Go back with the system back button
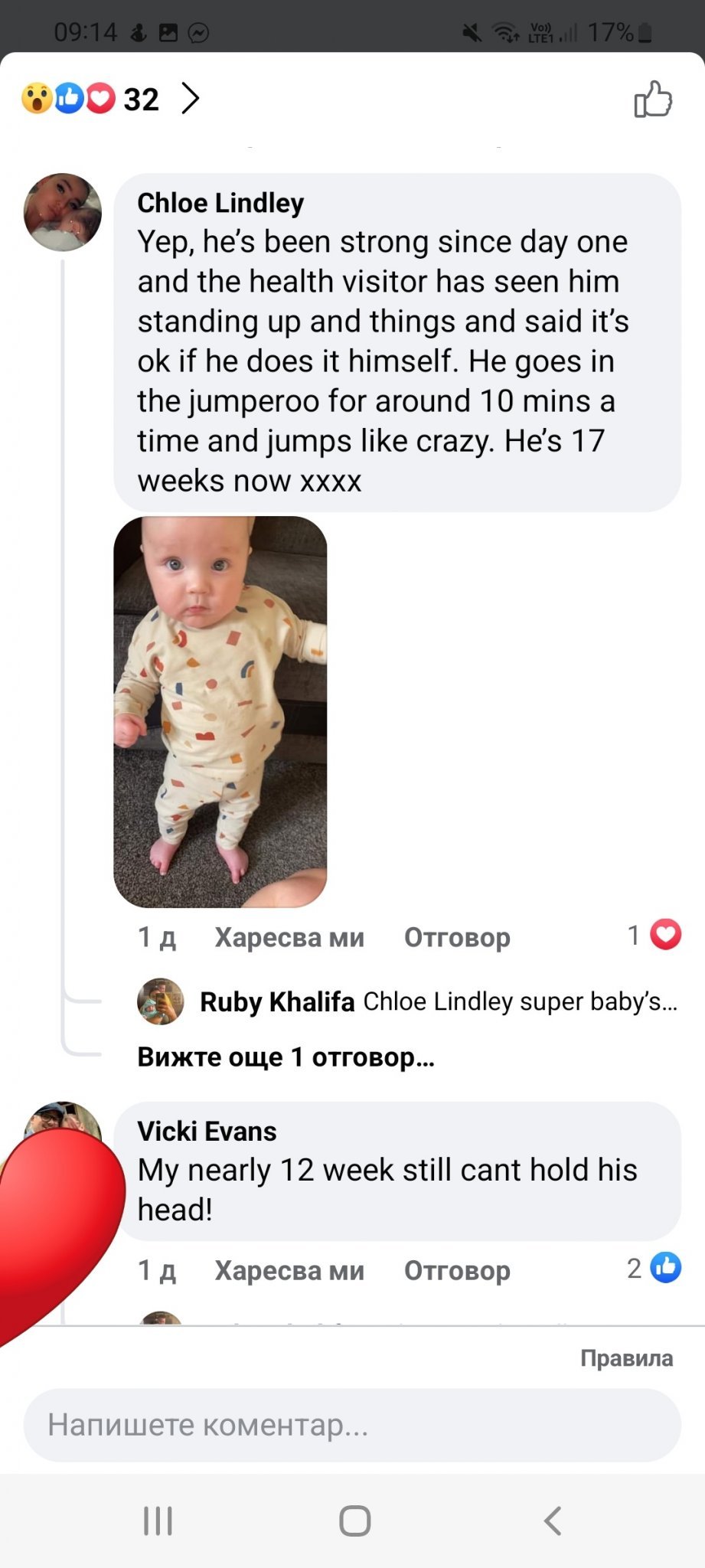Screen dimensions: 705x1568 tap(553, 1521)
